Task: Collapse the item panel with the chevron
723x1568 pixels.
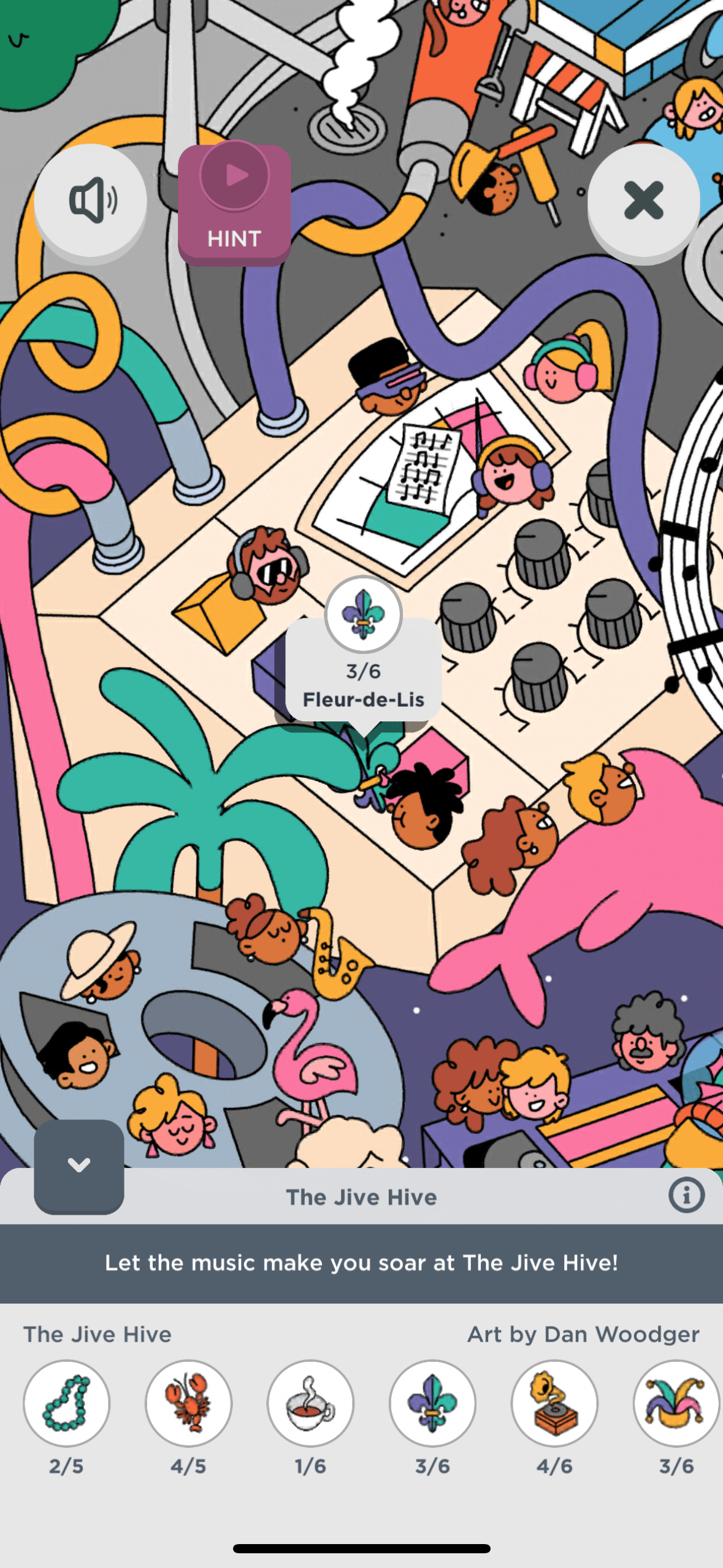Action: (79, 1166)
